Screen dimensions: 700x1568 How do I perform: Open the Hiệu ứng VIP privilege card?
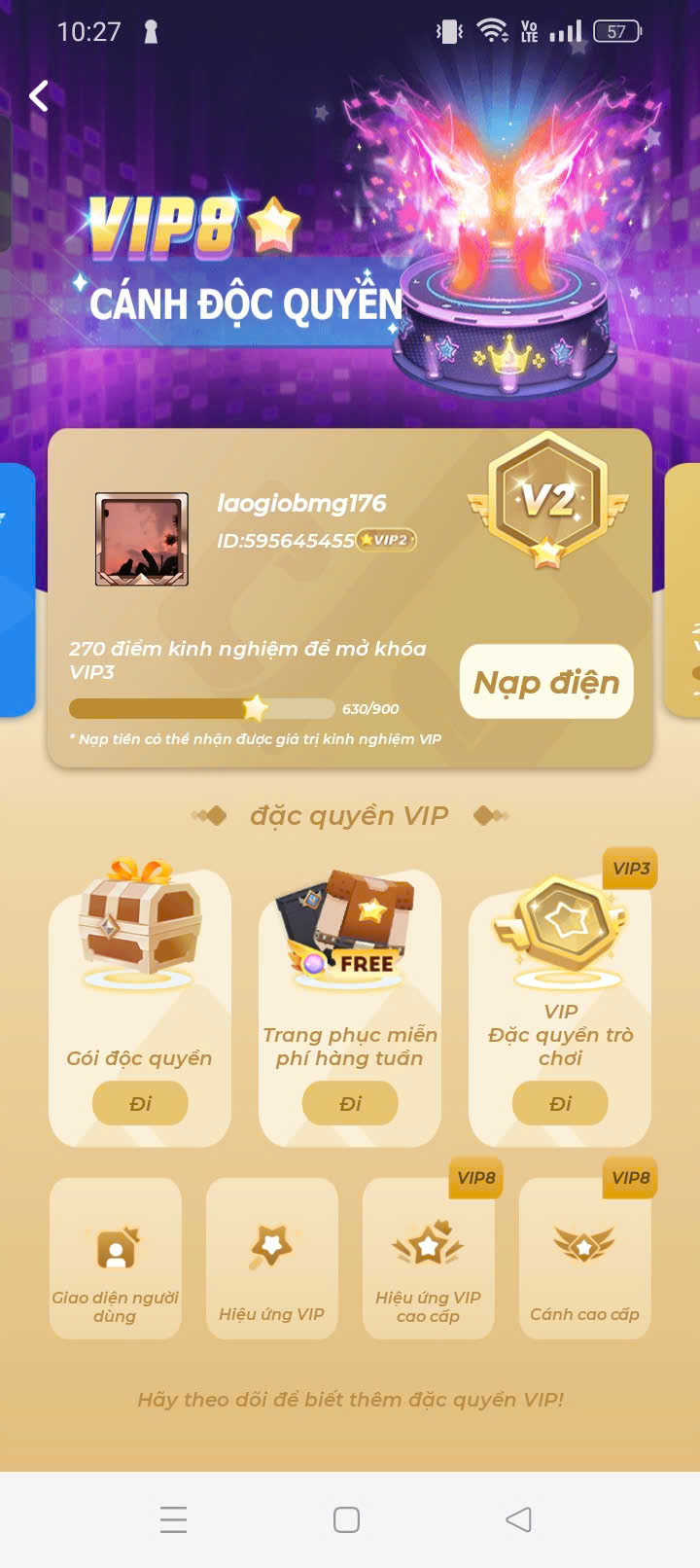(272, 1258)
